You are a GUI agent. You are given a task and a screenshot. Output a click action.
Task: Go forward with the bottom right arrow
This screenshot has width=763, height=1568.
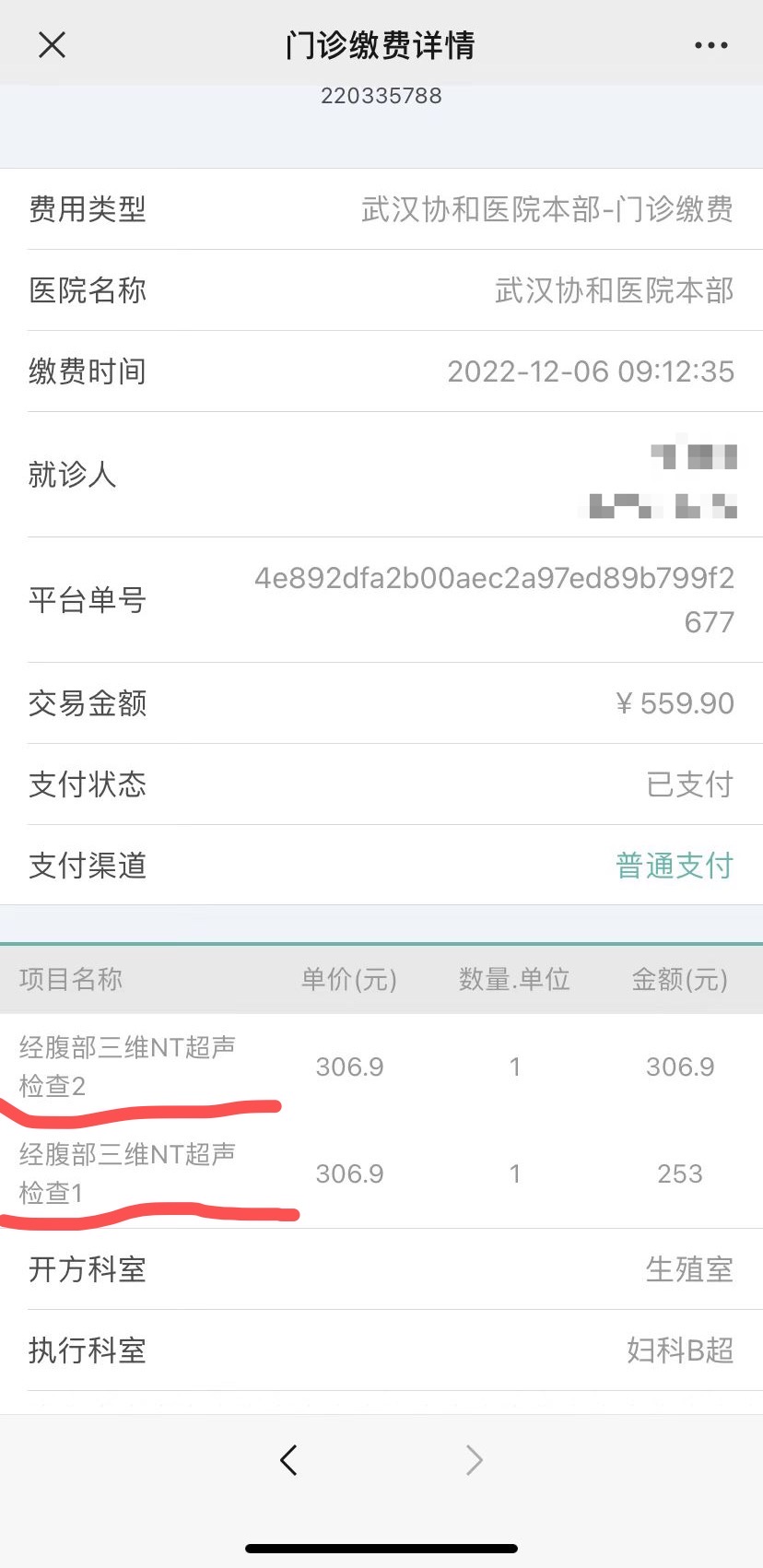[474, 1459]
